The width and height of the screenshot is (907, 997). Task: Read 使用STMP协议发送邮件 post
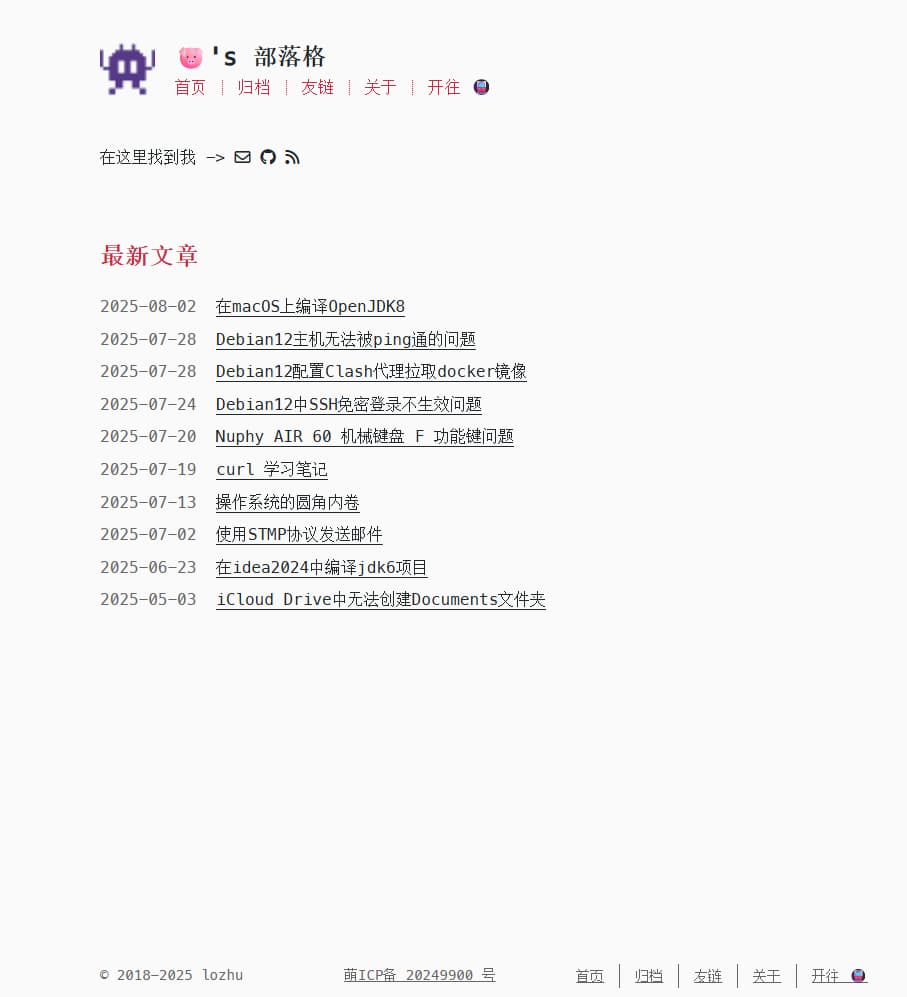[x=299, y=535]
